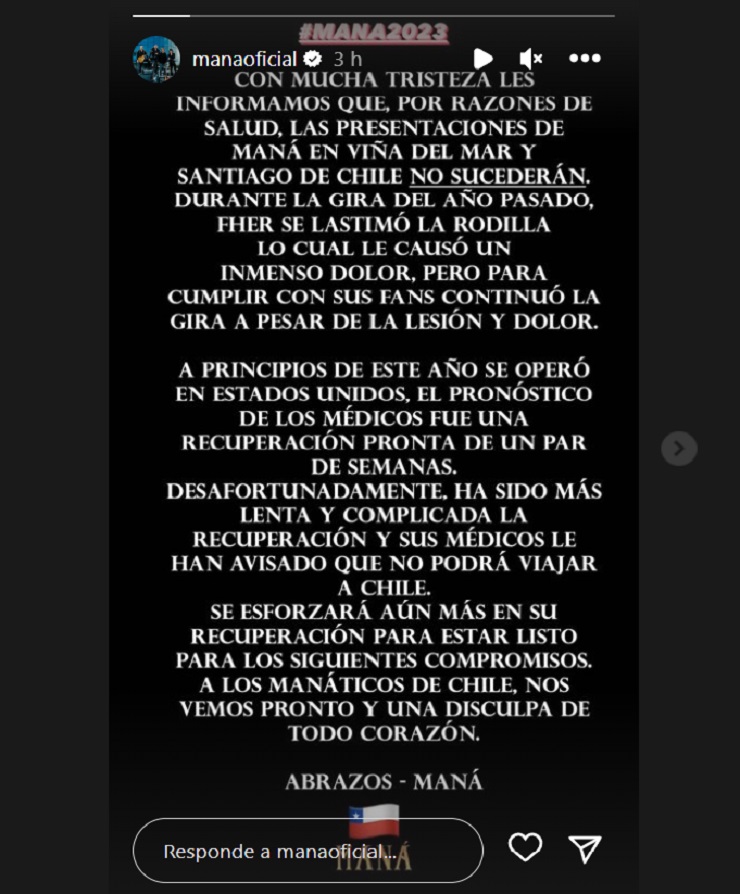740x894 pixels.
Task: Like this story with the heart
Action: (525, 848)
